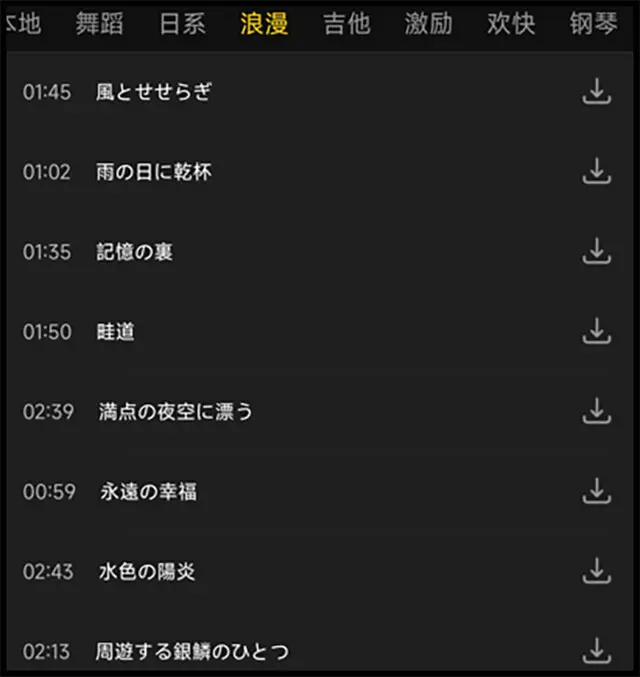Image resolution: width=640 pixels, height=677 pixels.
Task: Play the song 永遠の幸福
Action: pyautogui.click(x=148, y=492)
